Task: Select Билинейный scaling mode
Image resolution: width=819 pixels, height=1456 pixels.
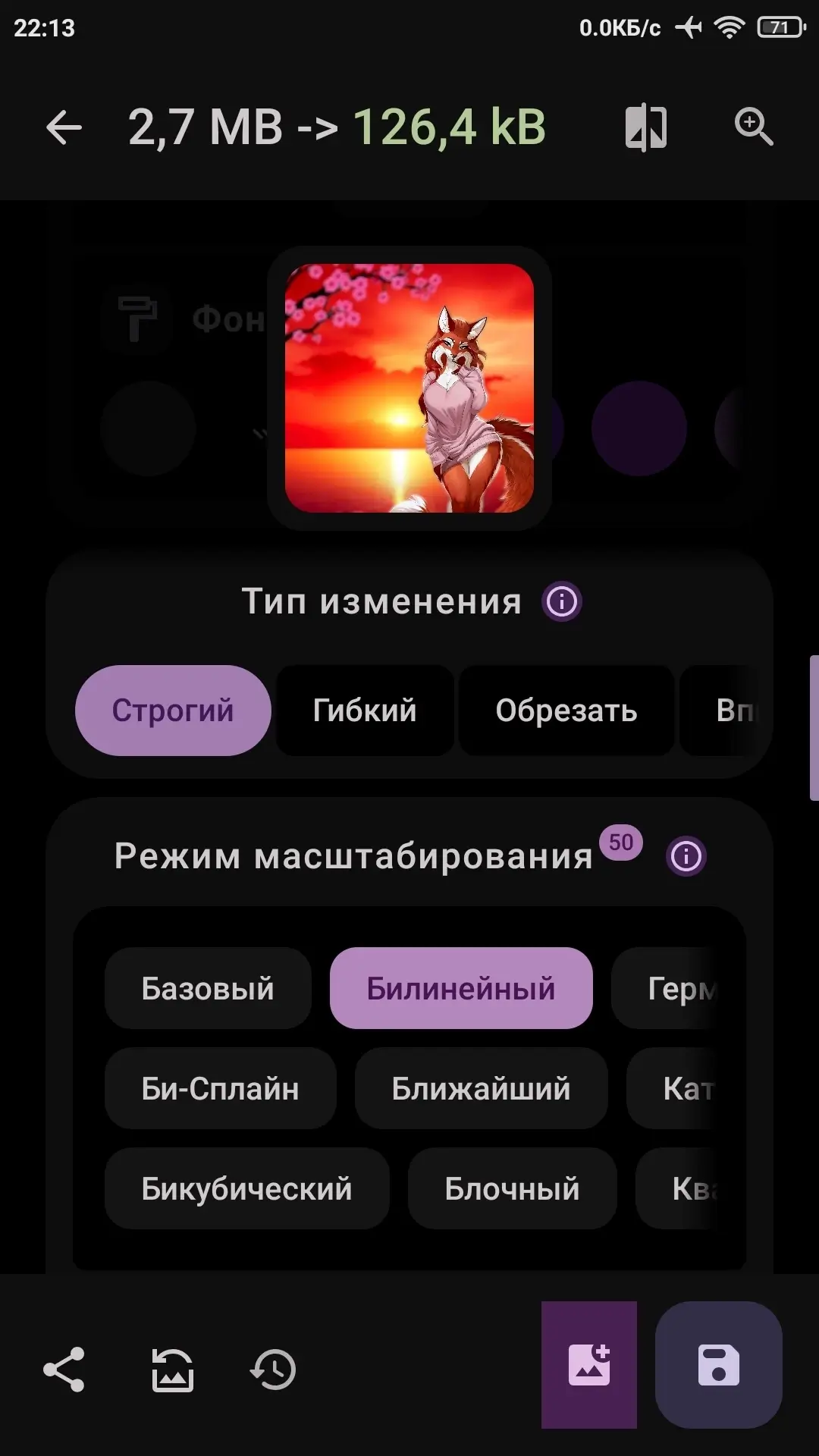Action: (461, 988)
